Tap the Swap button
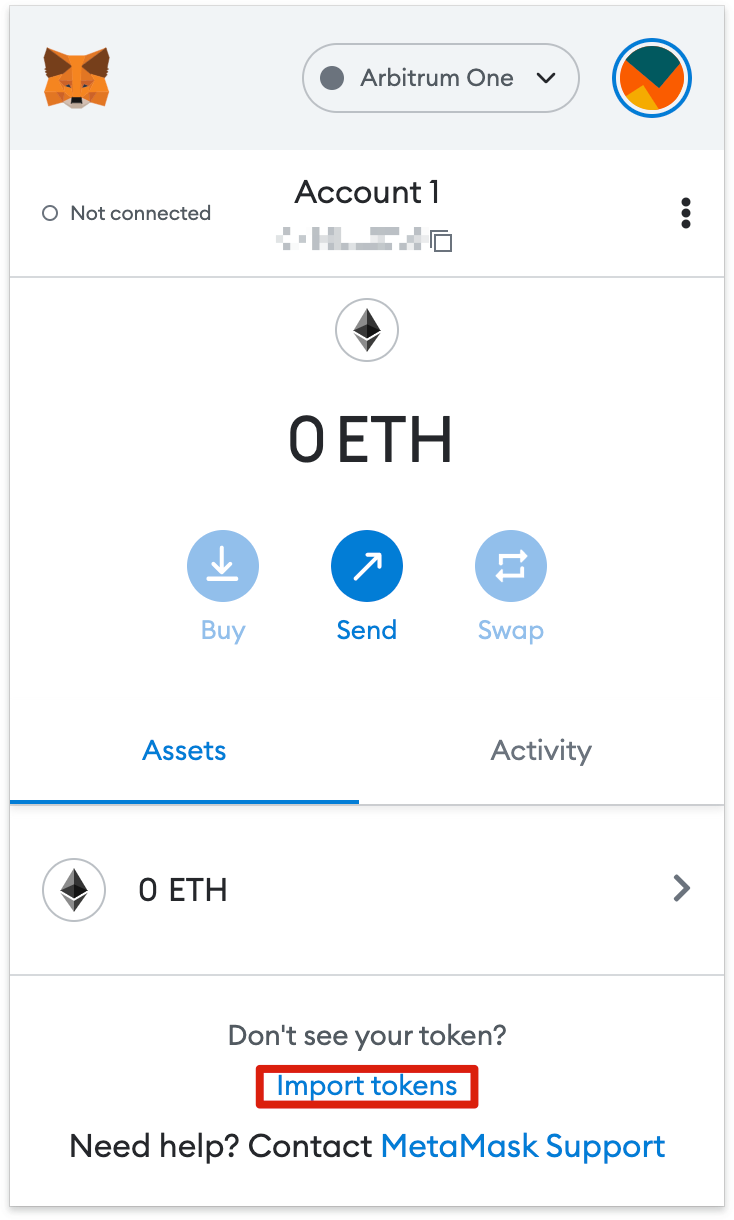This screenshot has height=1220, width=734. point(510,566)
